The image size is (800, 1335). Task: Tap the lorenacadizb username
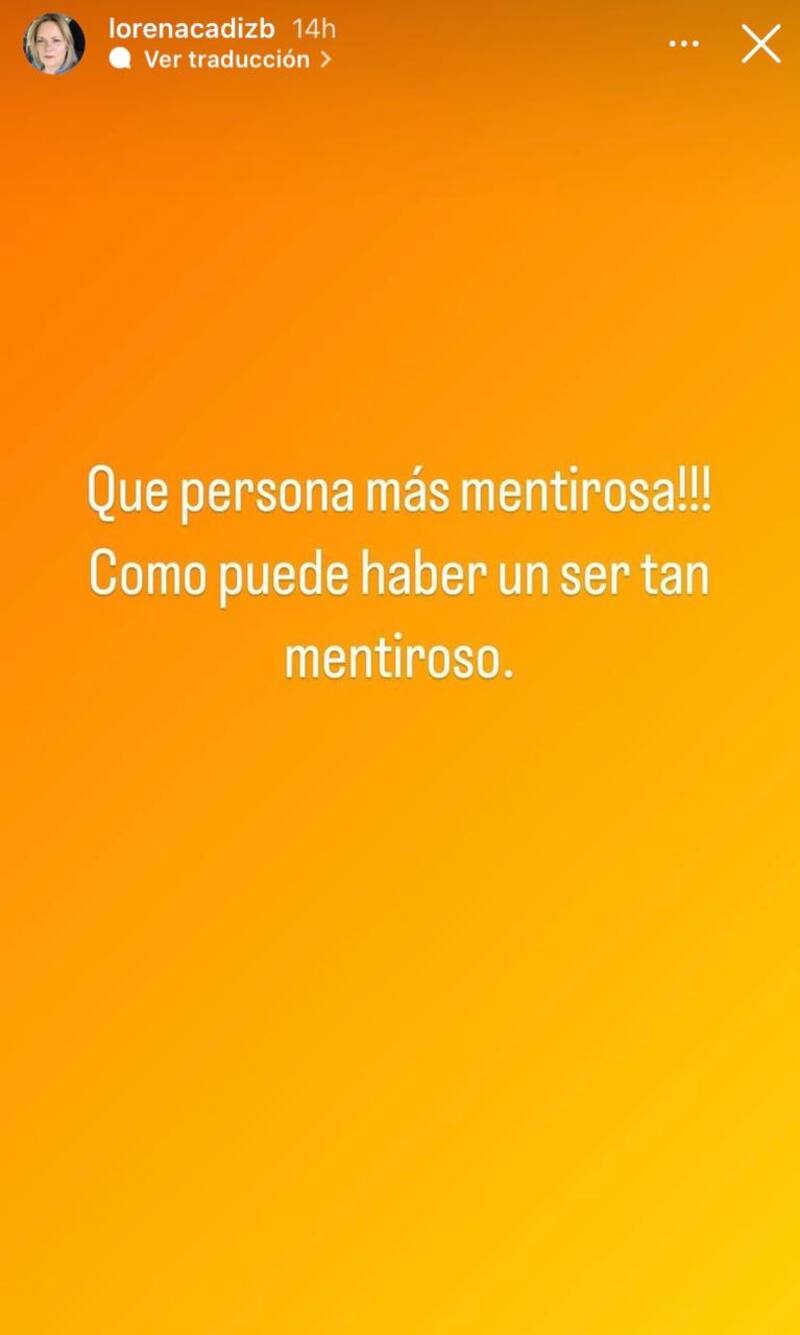point(190,29)
